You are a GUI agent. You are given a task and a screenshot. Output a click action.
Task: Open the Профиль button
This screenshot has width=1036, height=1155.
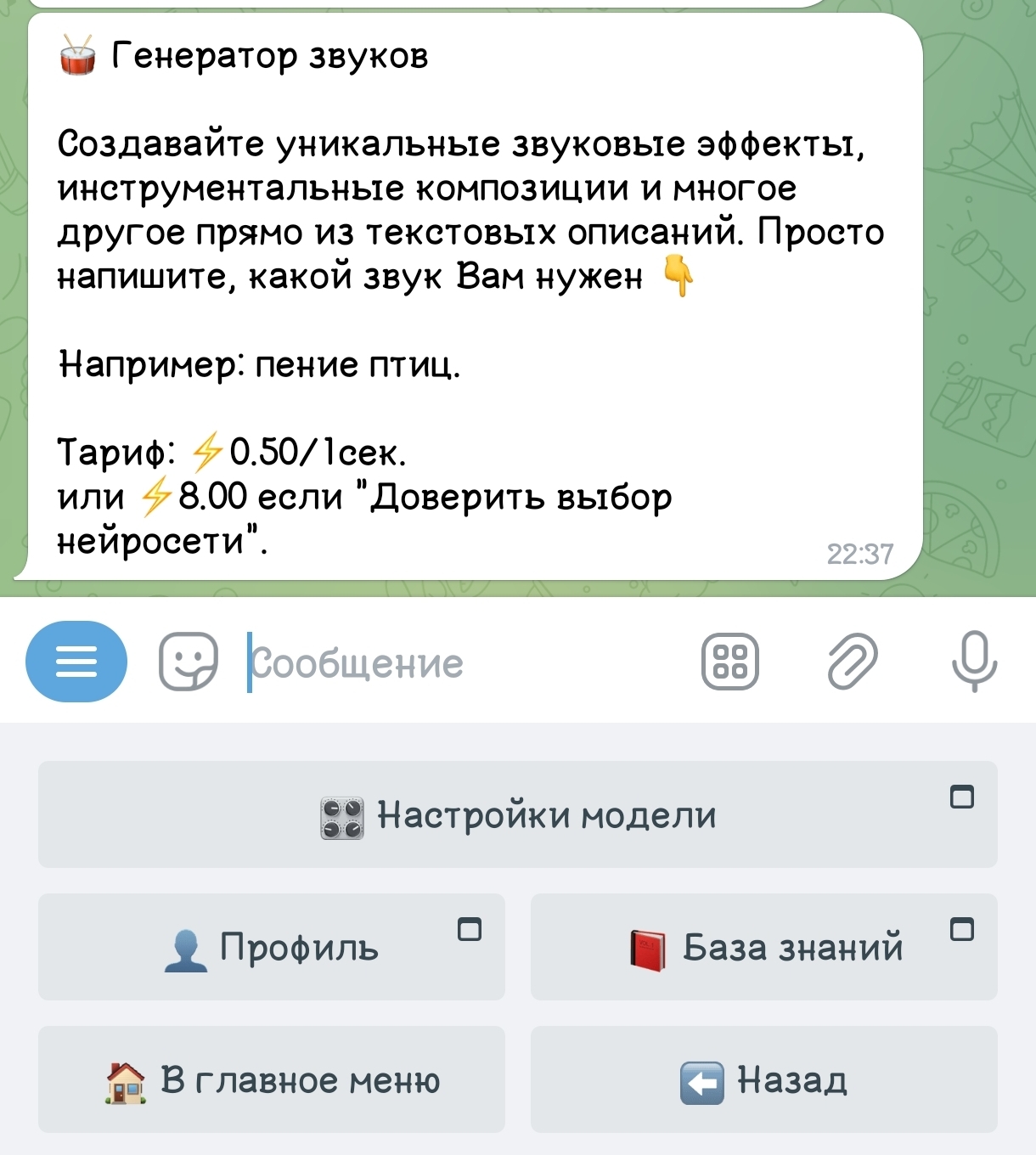pyautogui.click(x=271, y=947)
